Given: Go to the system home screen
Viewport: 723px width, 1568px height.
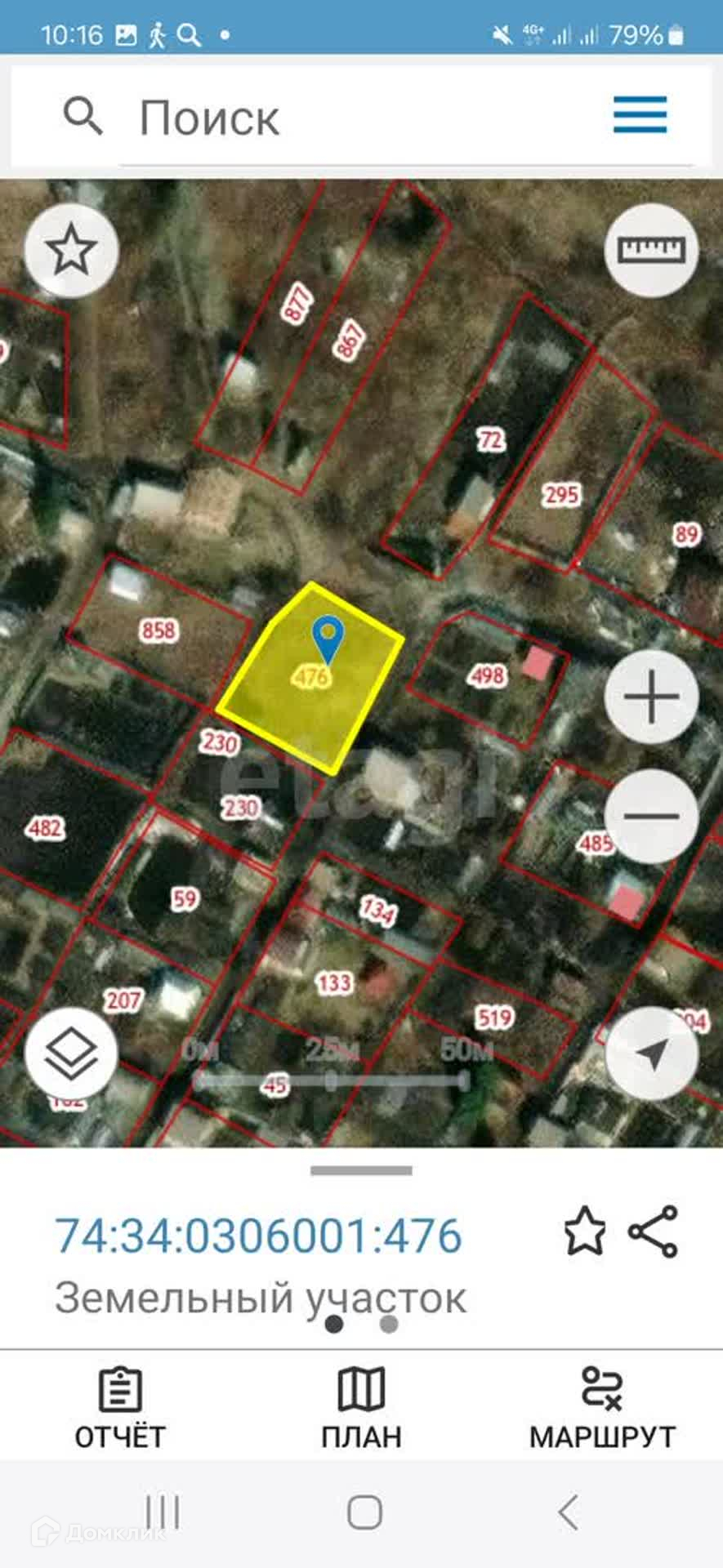Looking at the screenshot, I should pyautogui.click(x=364, y=1512).
